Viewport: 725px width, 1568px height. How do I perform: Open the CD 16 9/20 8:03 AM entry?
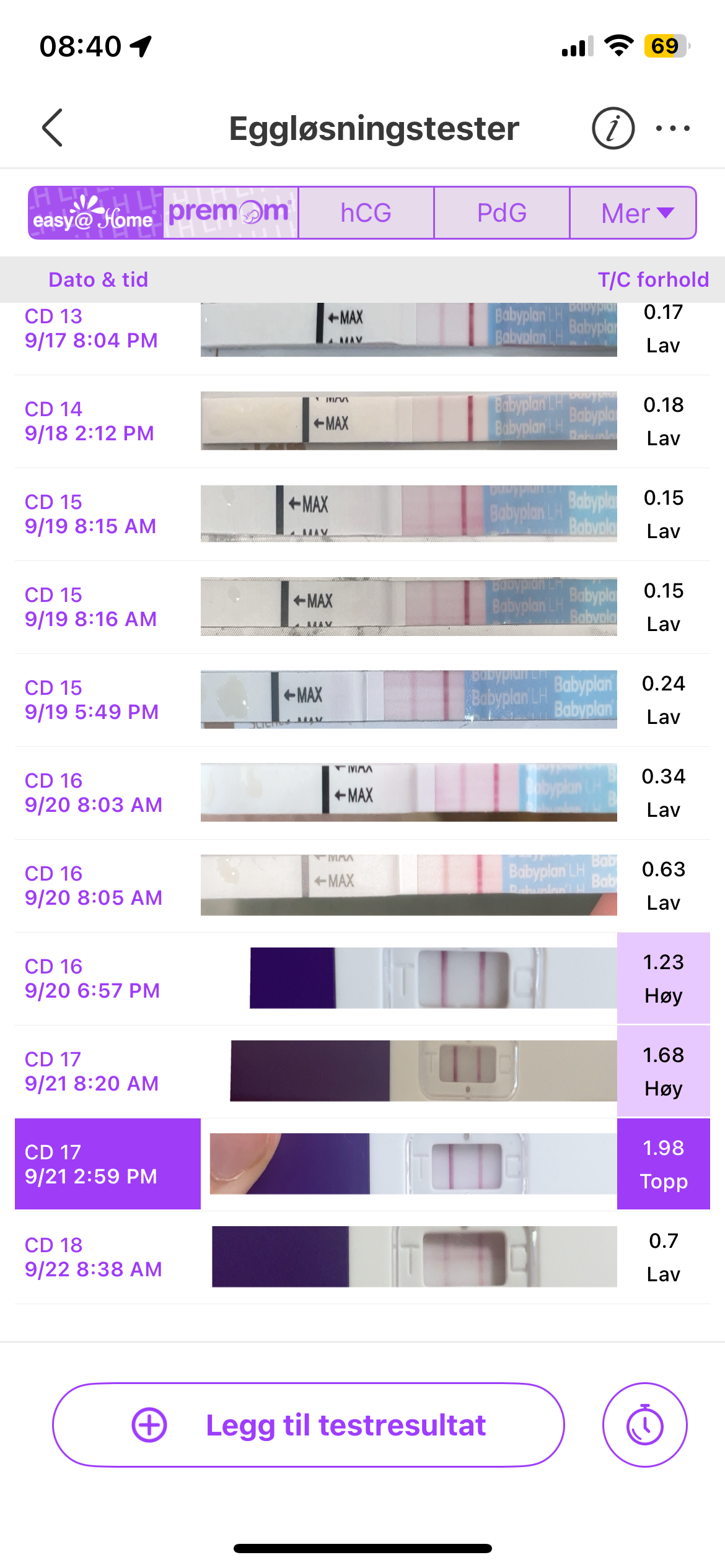(x=362, y=793)
